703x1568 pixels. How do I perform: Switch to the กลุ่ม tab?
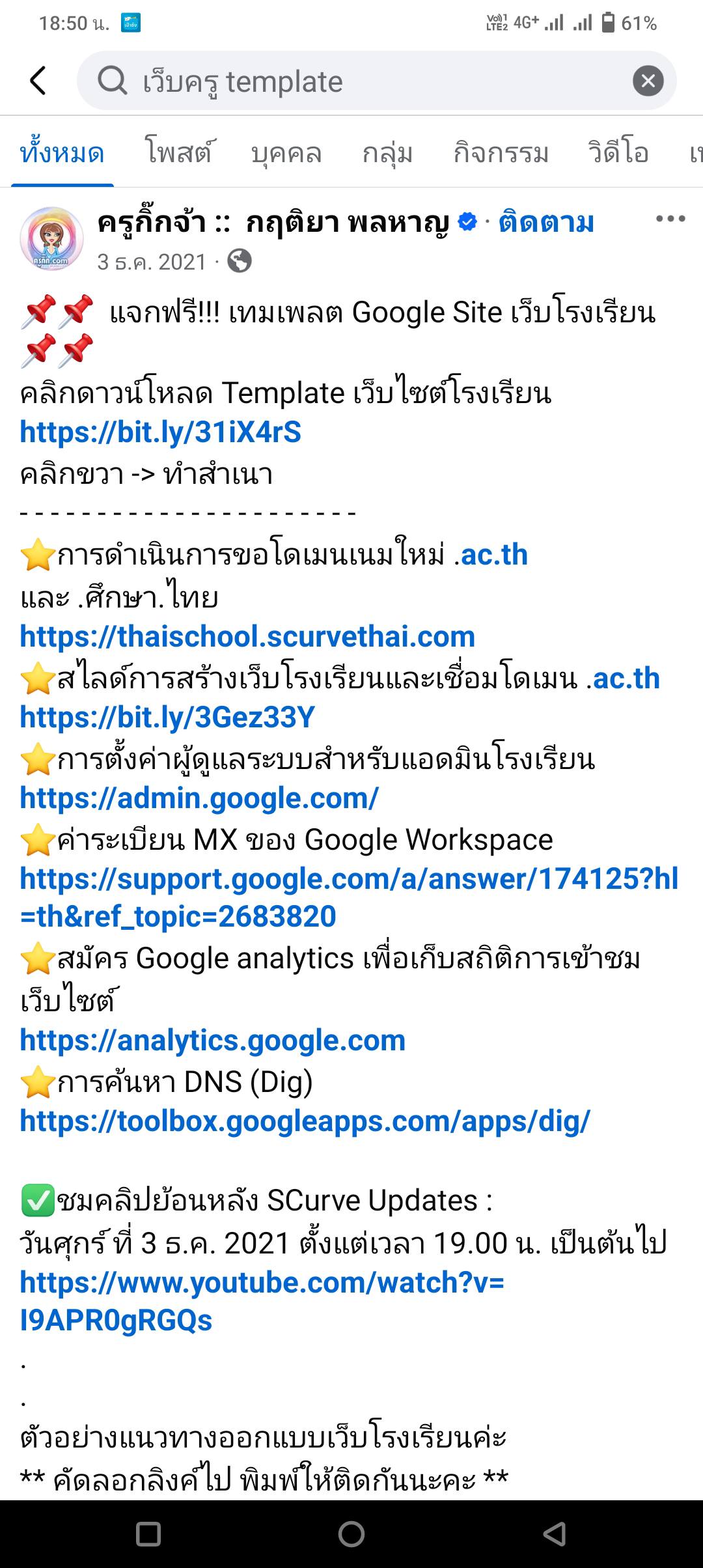(387, 154)
